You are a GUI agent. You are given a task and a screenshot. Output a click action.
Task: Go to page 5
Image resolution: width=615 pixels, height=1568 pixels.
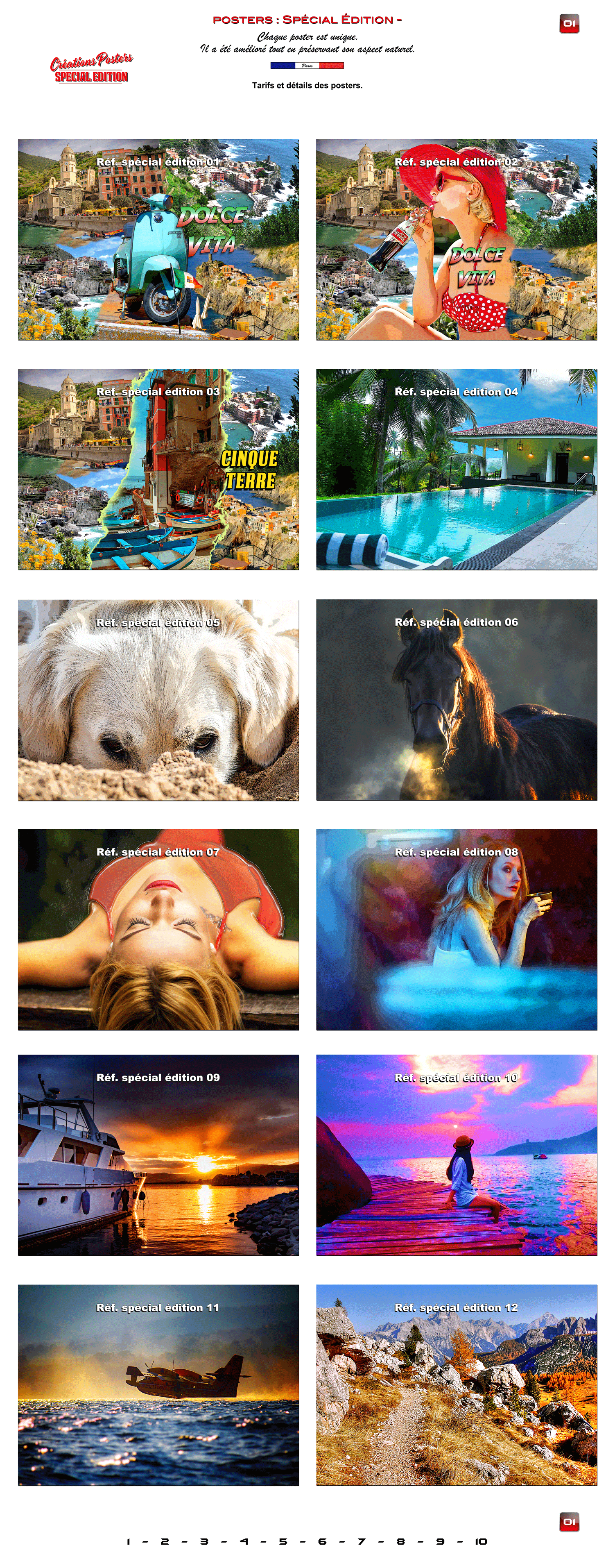coord(283,1542)
